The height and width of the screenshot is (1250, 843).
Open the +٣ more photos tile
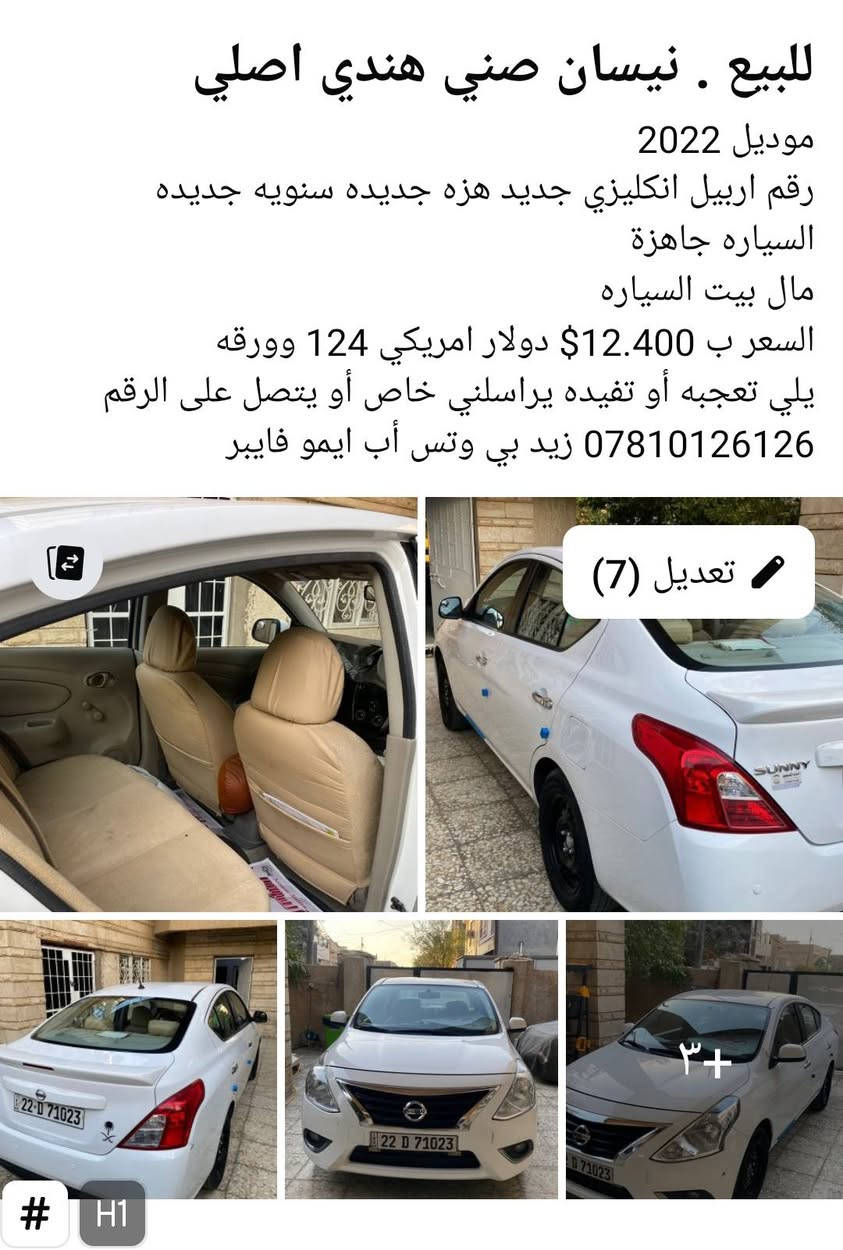point(704,1060)
